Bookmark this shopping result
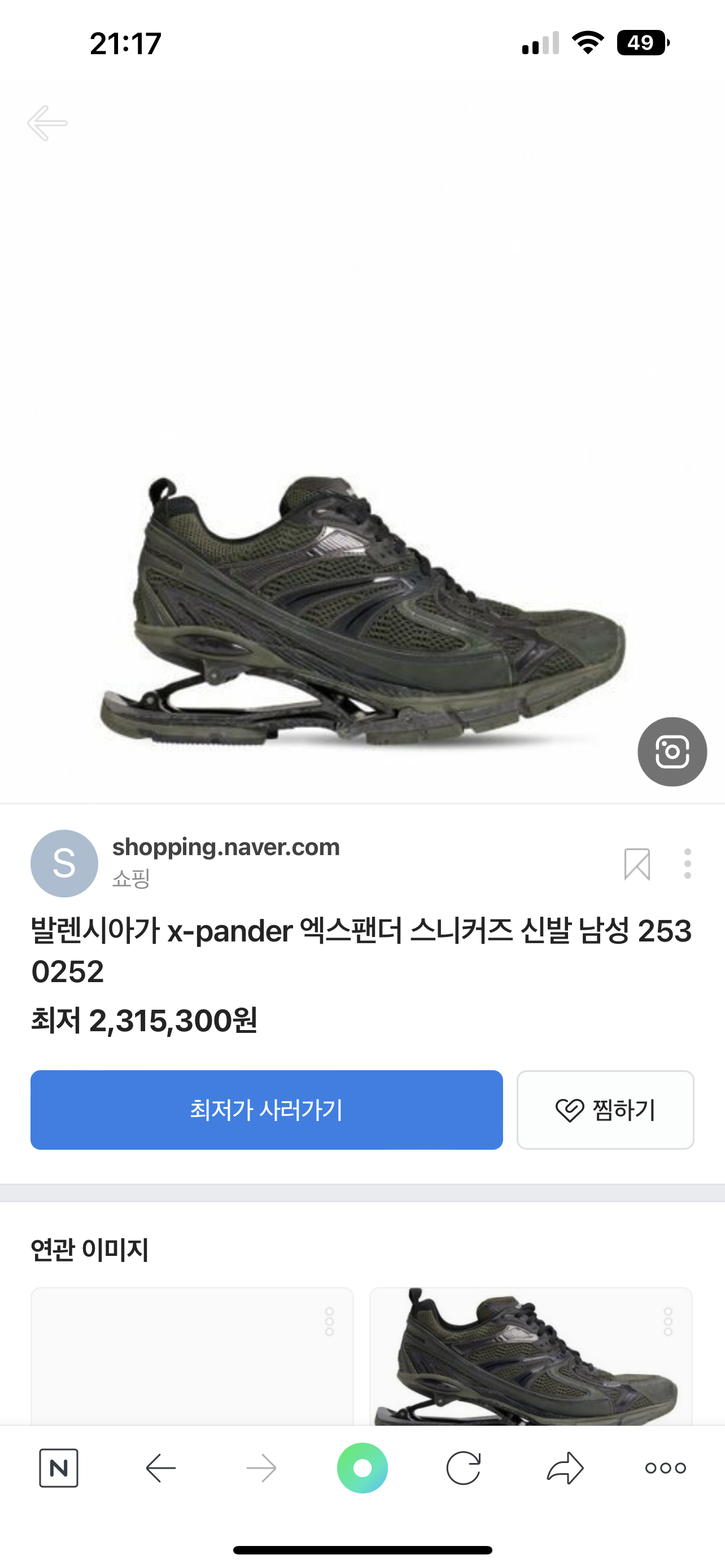 tap(637, 864)
